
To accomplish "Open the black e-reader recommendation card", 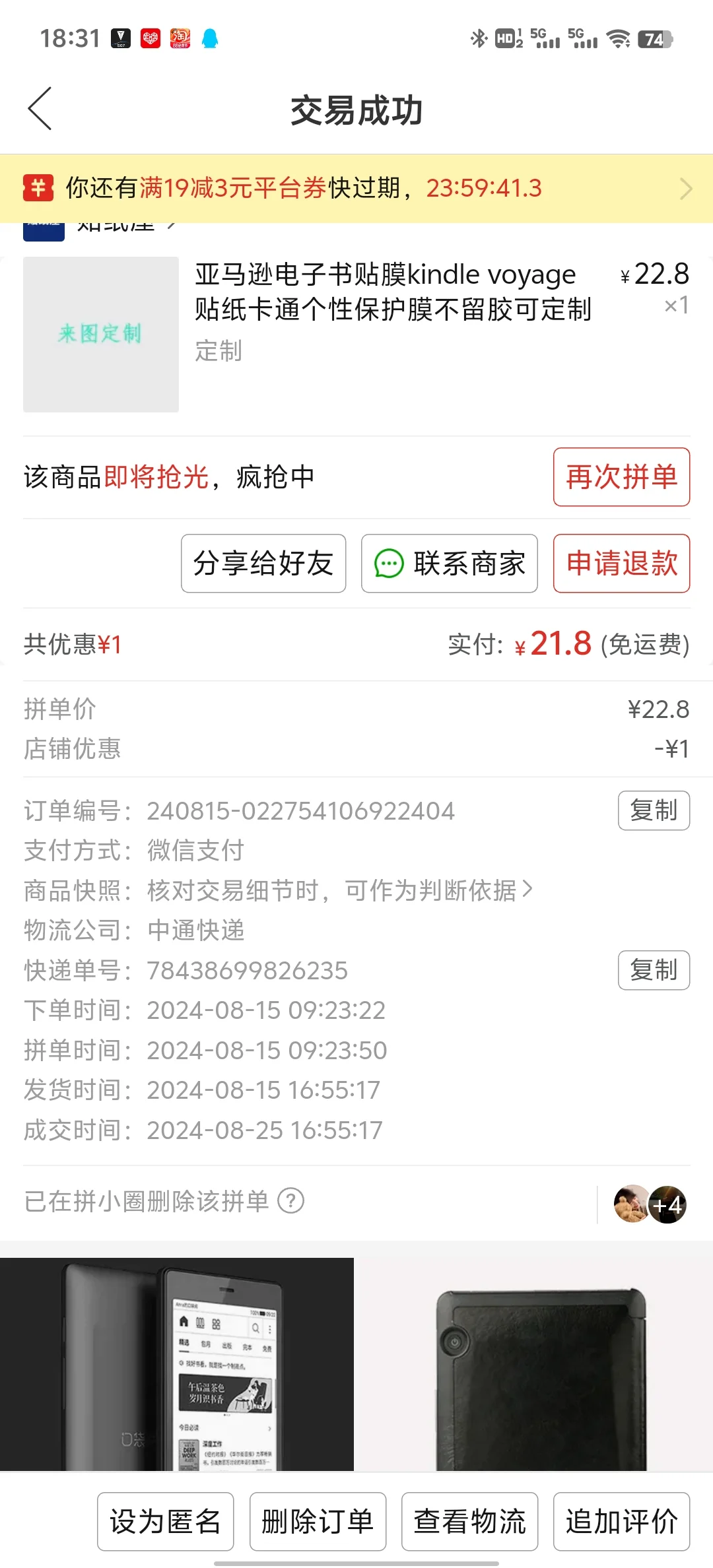I will [177, 1364].
